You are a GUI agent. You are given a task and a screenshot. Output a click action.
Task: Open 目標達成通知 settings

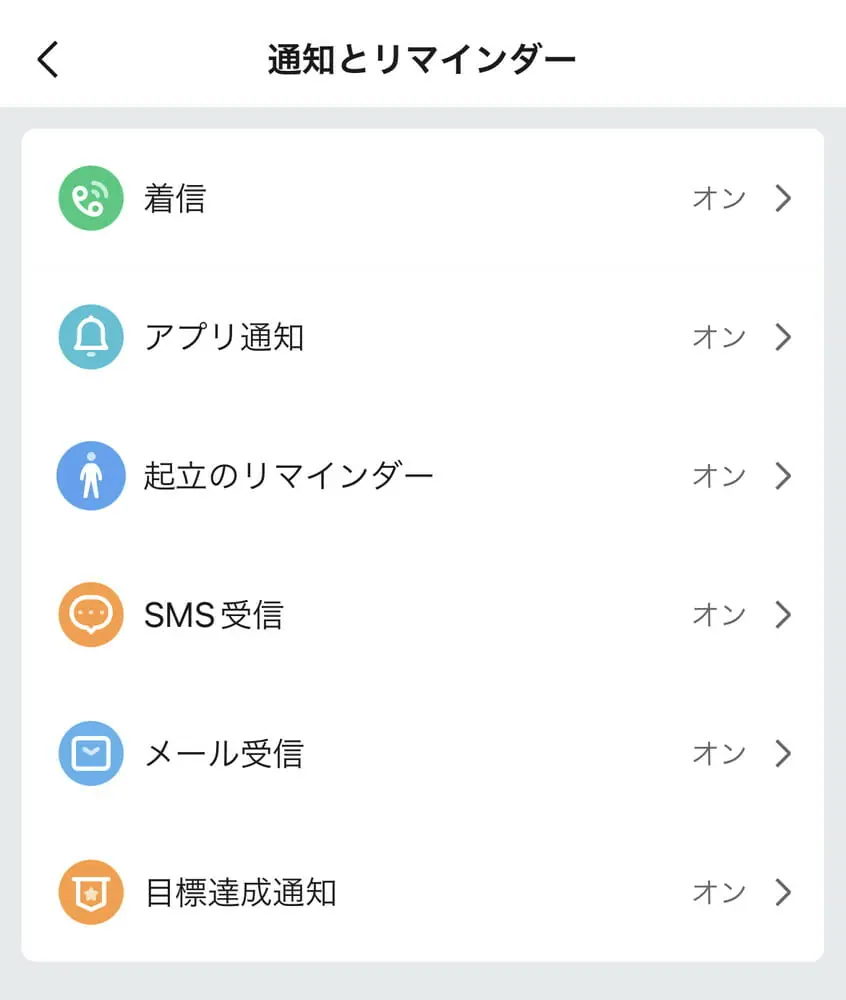pos(422,892)
